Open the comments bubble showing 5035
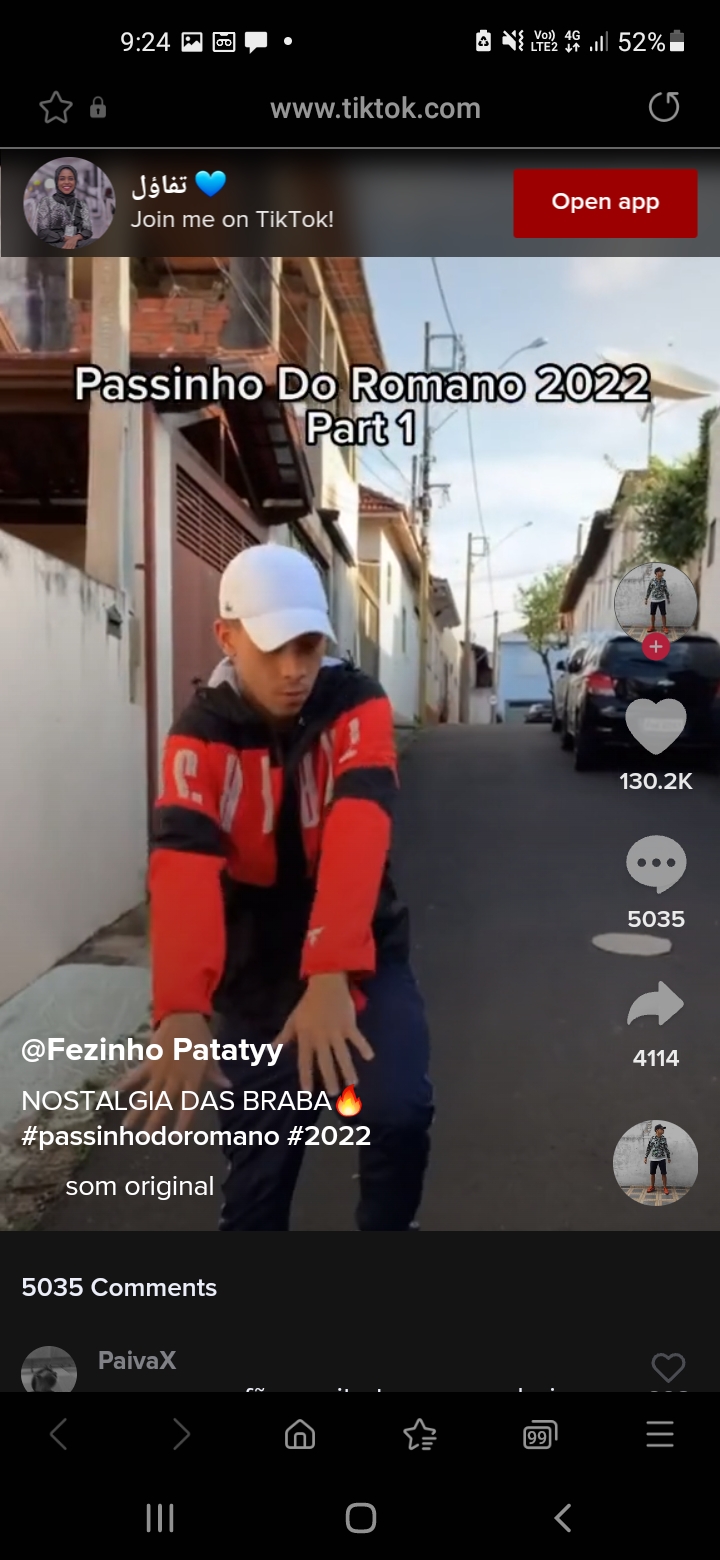This screenshot has width=720, height=1560. (x=656, y=865)
